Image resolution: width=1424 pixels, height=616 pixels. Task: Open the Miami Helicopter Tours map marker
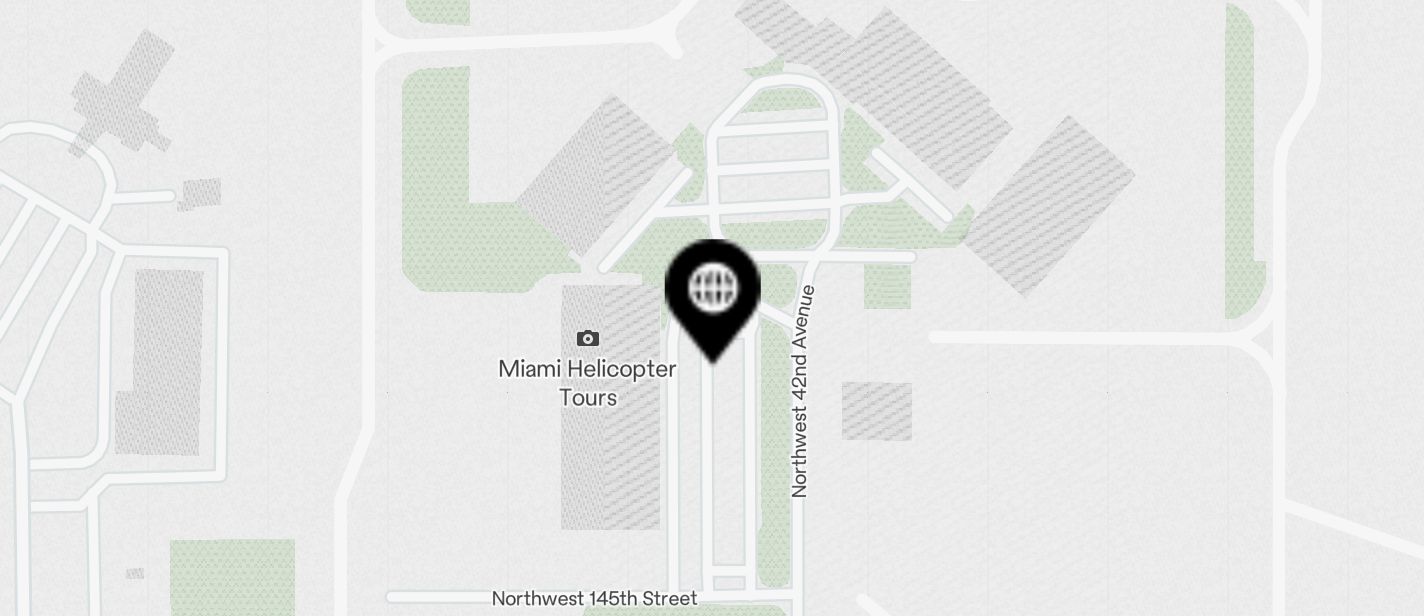588,339
